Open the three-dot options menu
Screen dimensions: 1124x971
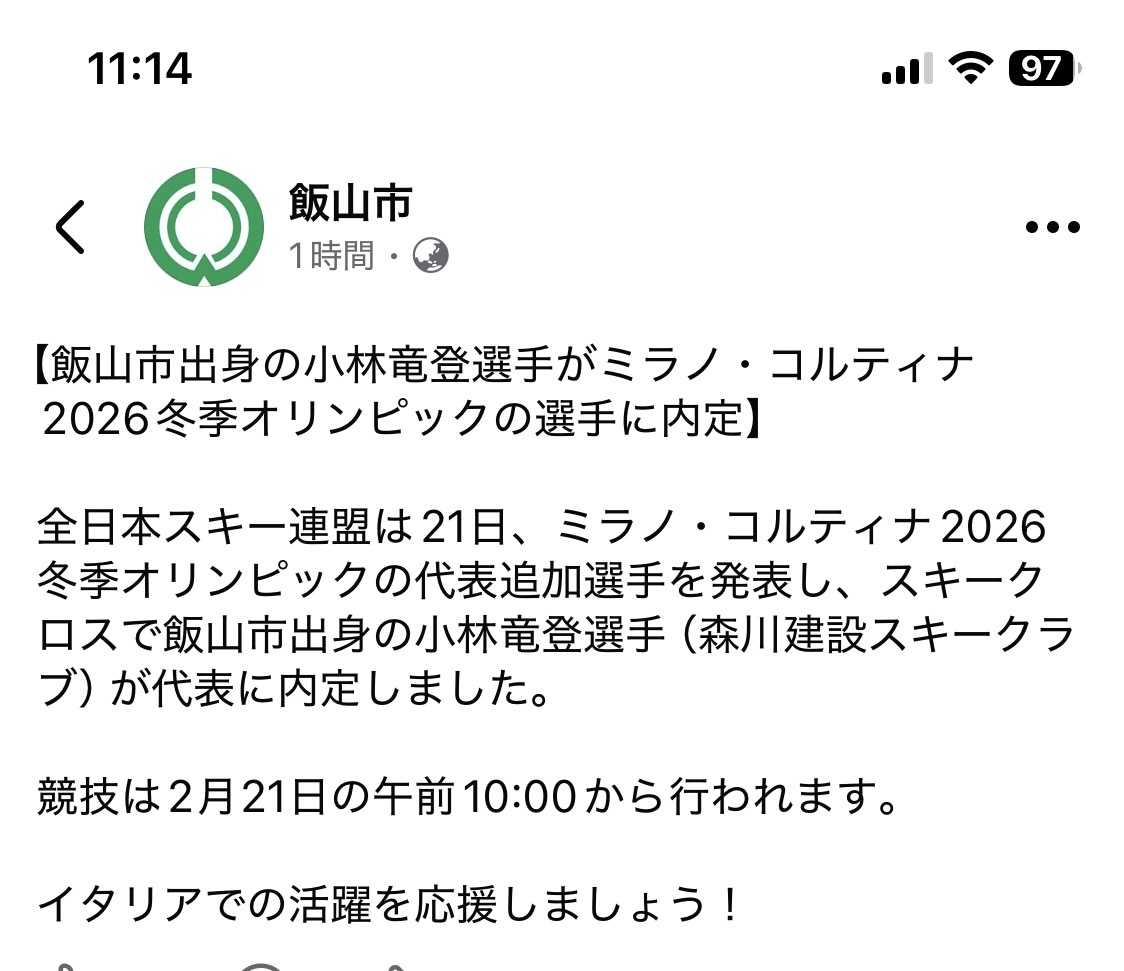click(x=1052, y=227)
